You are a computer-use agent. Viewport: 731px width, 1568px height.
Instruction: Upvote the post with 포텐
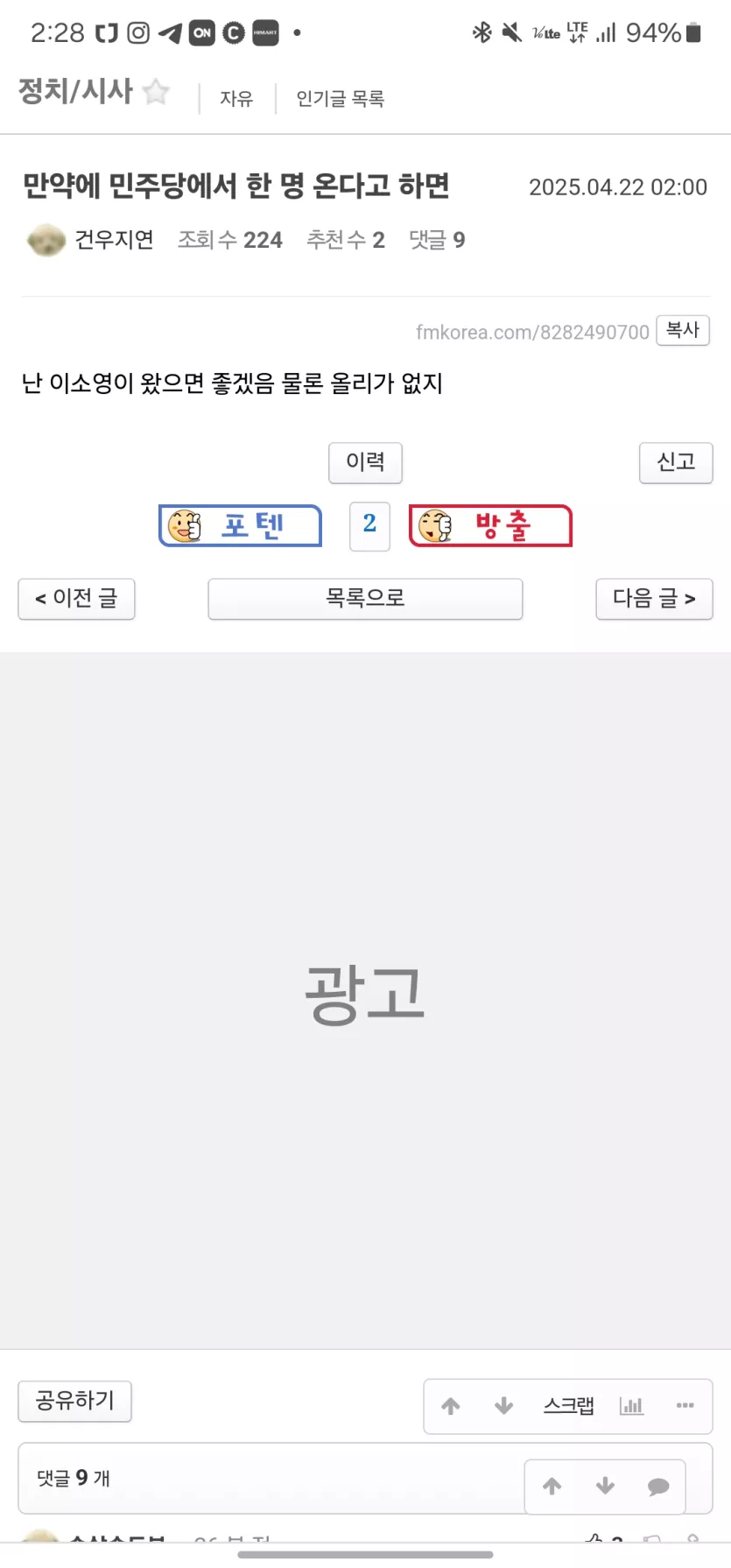pos(240,526)
